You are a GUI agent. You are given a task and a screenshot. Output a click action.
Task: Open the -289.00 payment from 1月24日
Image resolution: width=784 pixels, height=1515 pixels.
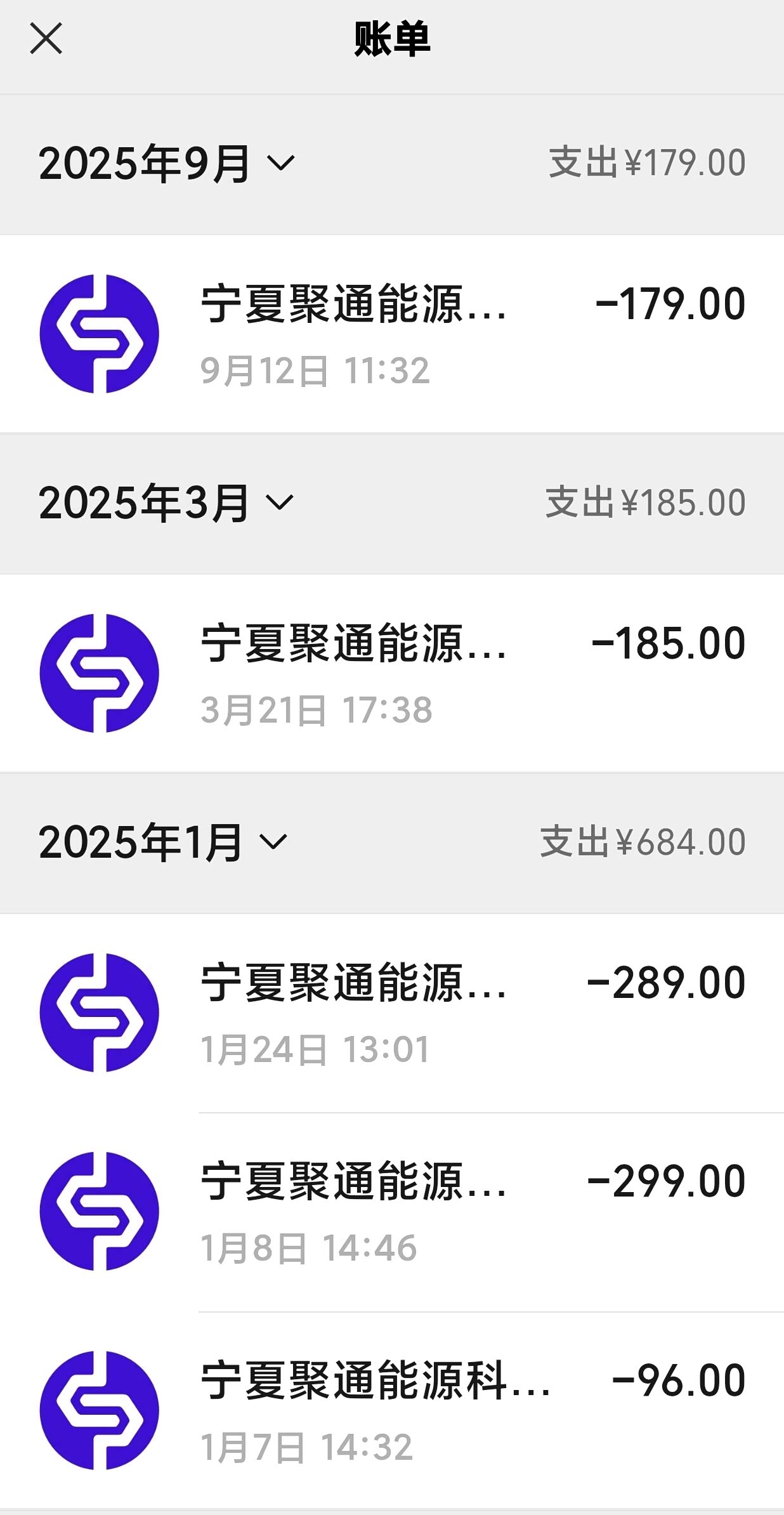click(392, 1013)
